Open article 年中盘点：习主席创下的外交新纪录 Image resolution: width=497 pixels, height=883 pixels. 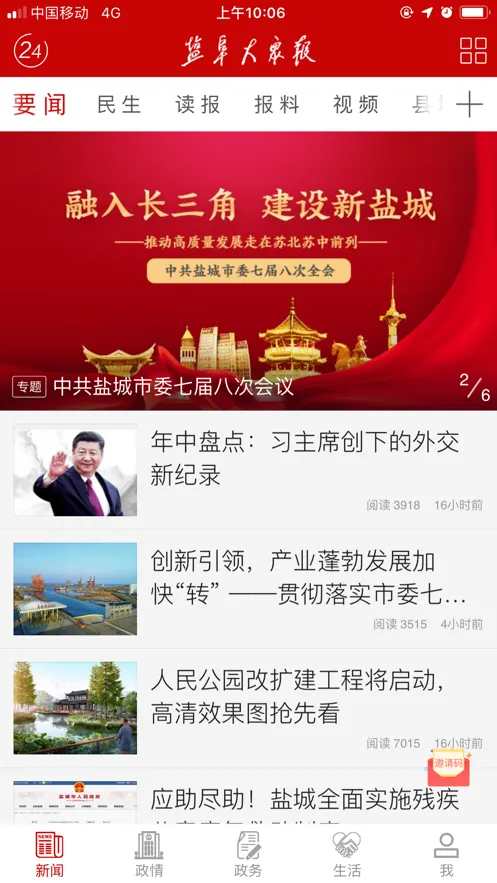[248, 470]
